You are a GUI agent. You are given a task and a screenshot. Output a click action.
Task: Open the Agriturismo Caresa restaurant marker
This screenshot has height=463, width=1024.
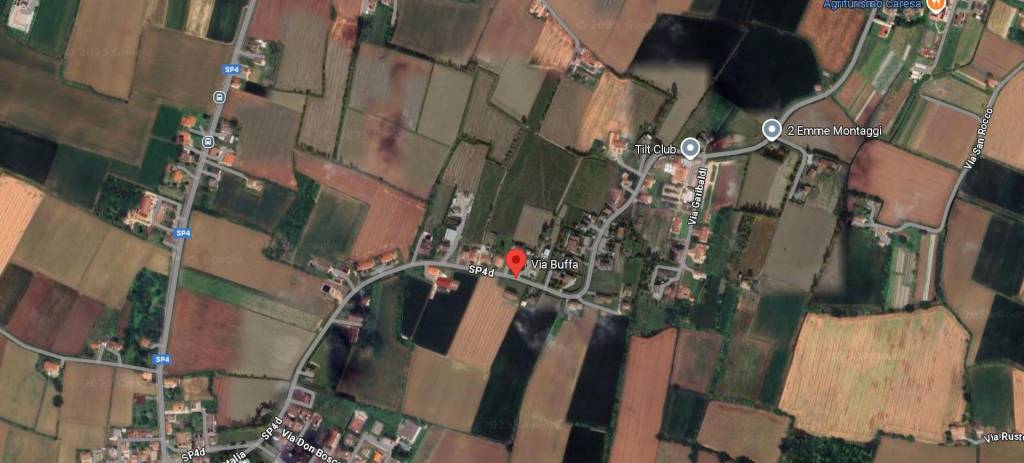tap(935, 5)
